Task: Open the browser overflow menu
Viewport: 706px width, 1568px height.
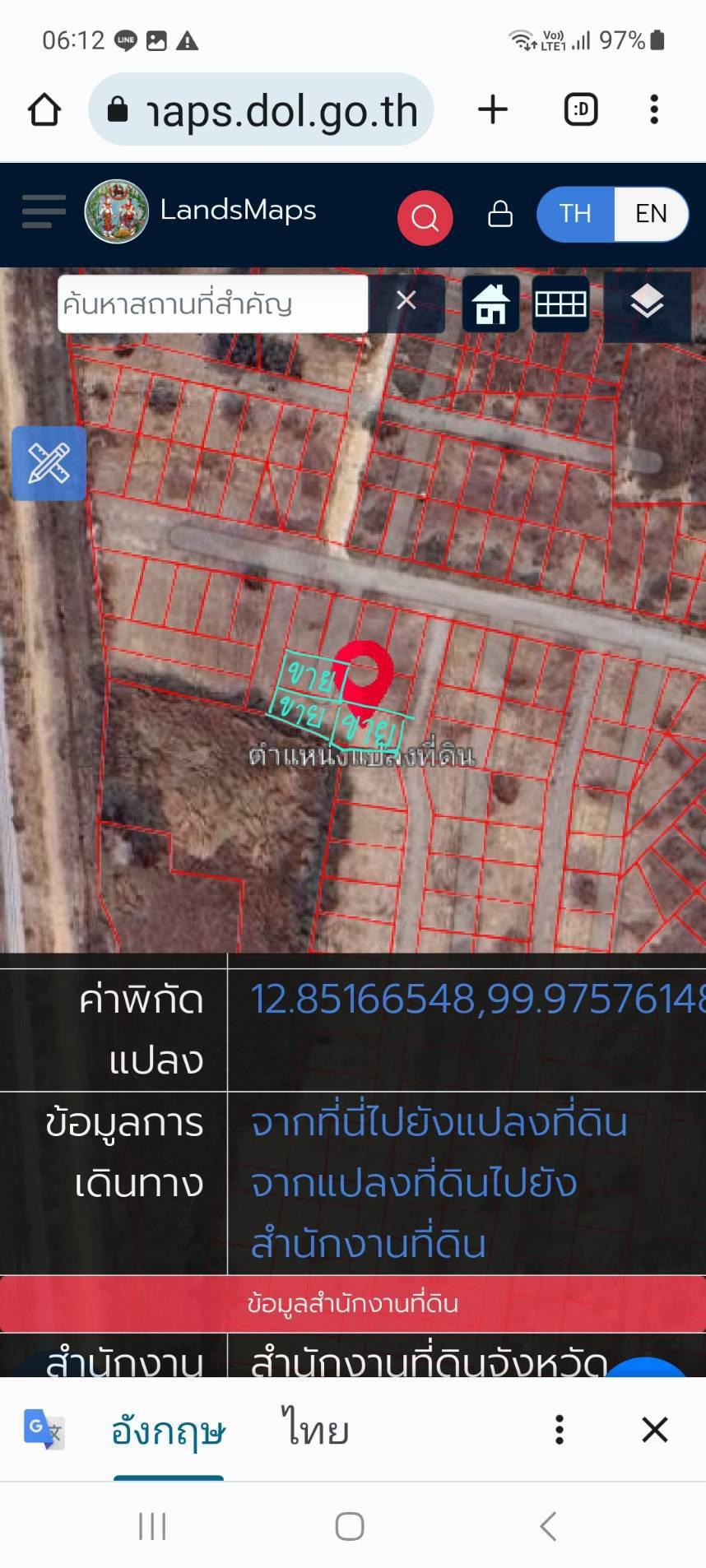Action: click(654, 109)
